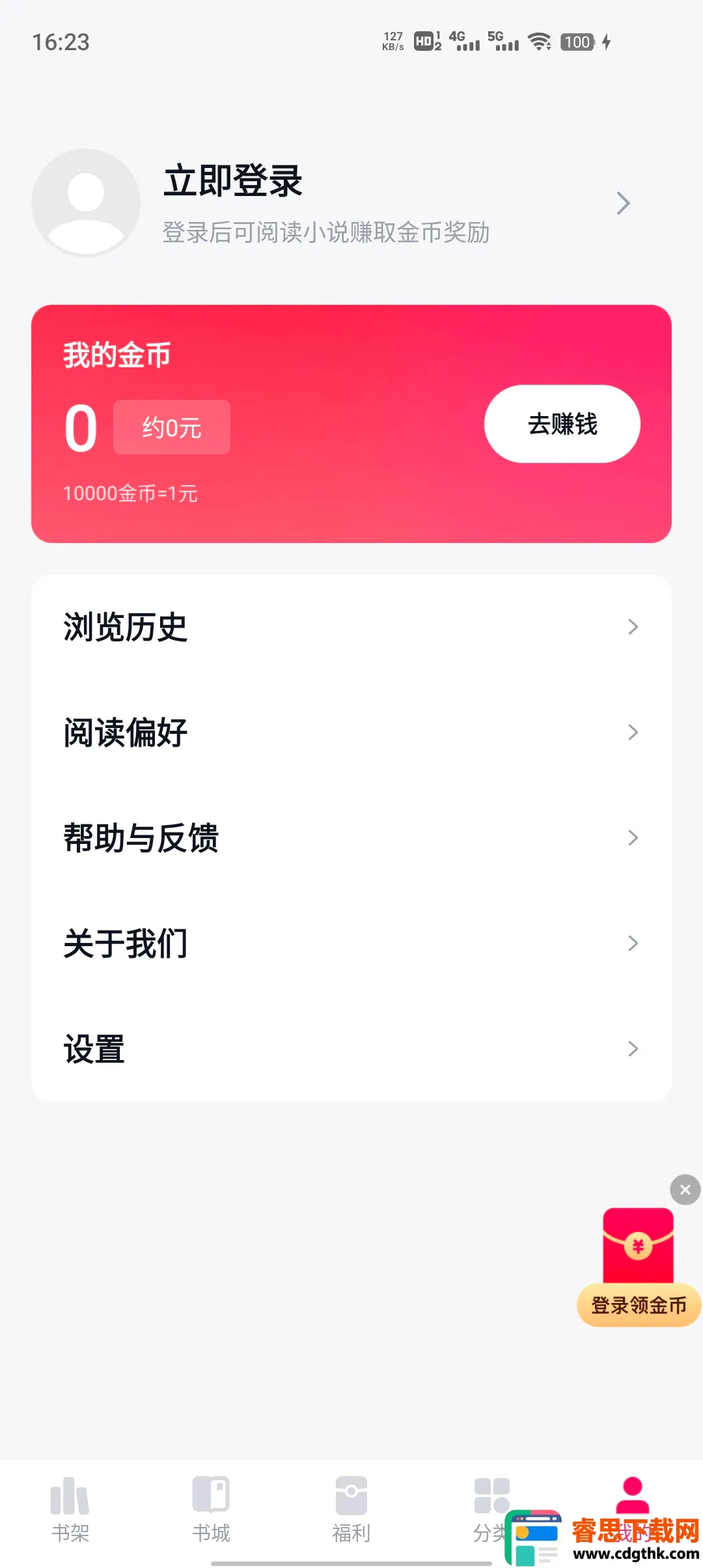Tap 立即登录 to sign in

coord(233,181)
